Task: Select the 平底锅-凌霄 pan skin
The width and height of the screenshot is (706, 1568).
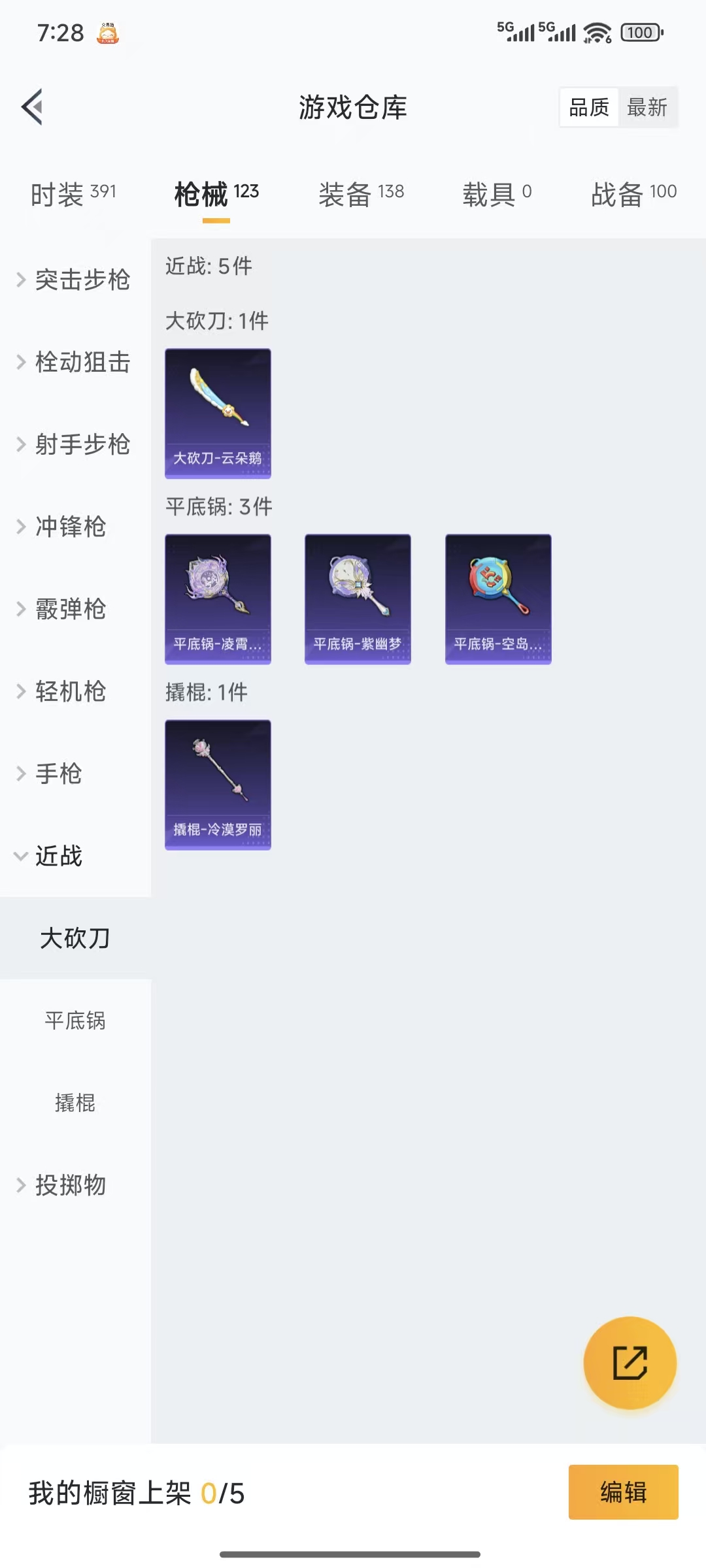Action: pyautogui.click(x=218, y=598)
